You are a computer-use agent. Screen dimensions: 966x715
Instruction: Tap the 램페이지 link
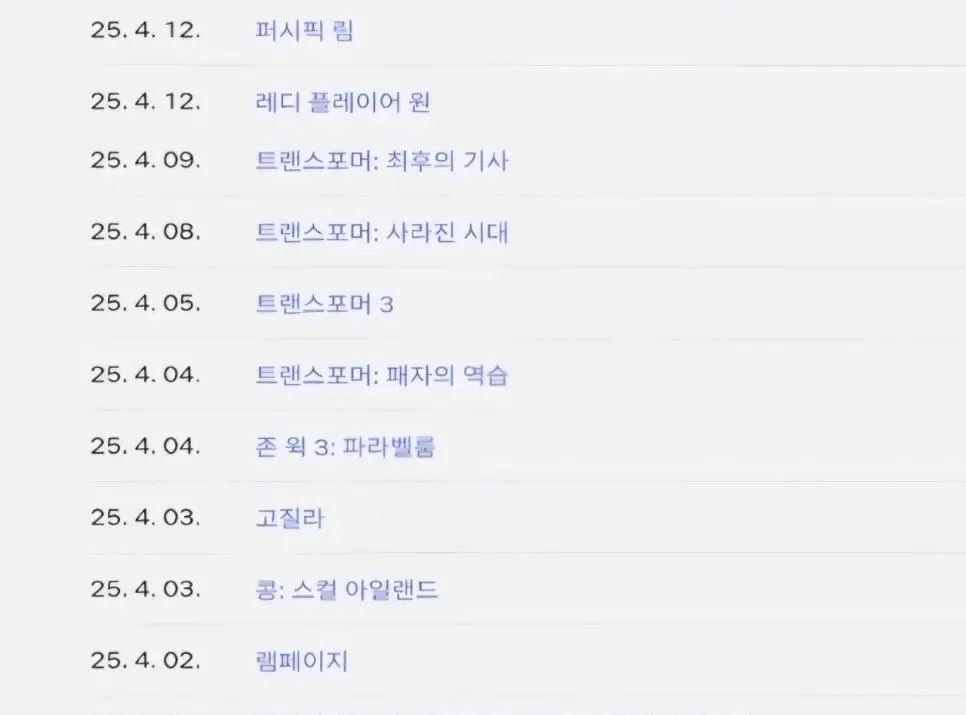coord(302,661)
